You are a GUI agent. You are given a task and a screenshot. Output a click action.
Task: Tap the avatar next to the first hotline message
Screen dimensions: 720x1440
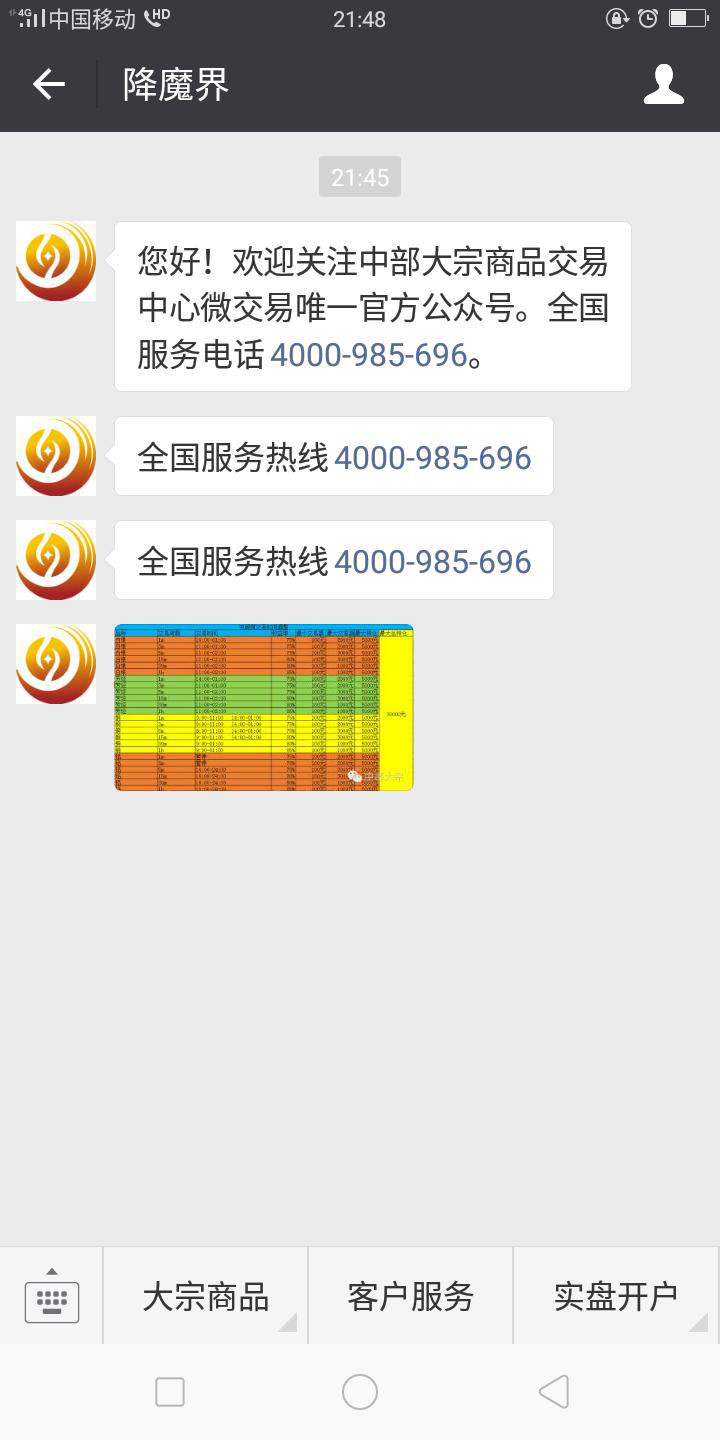tap(55, 456)
